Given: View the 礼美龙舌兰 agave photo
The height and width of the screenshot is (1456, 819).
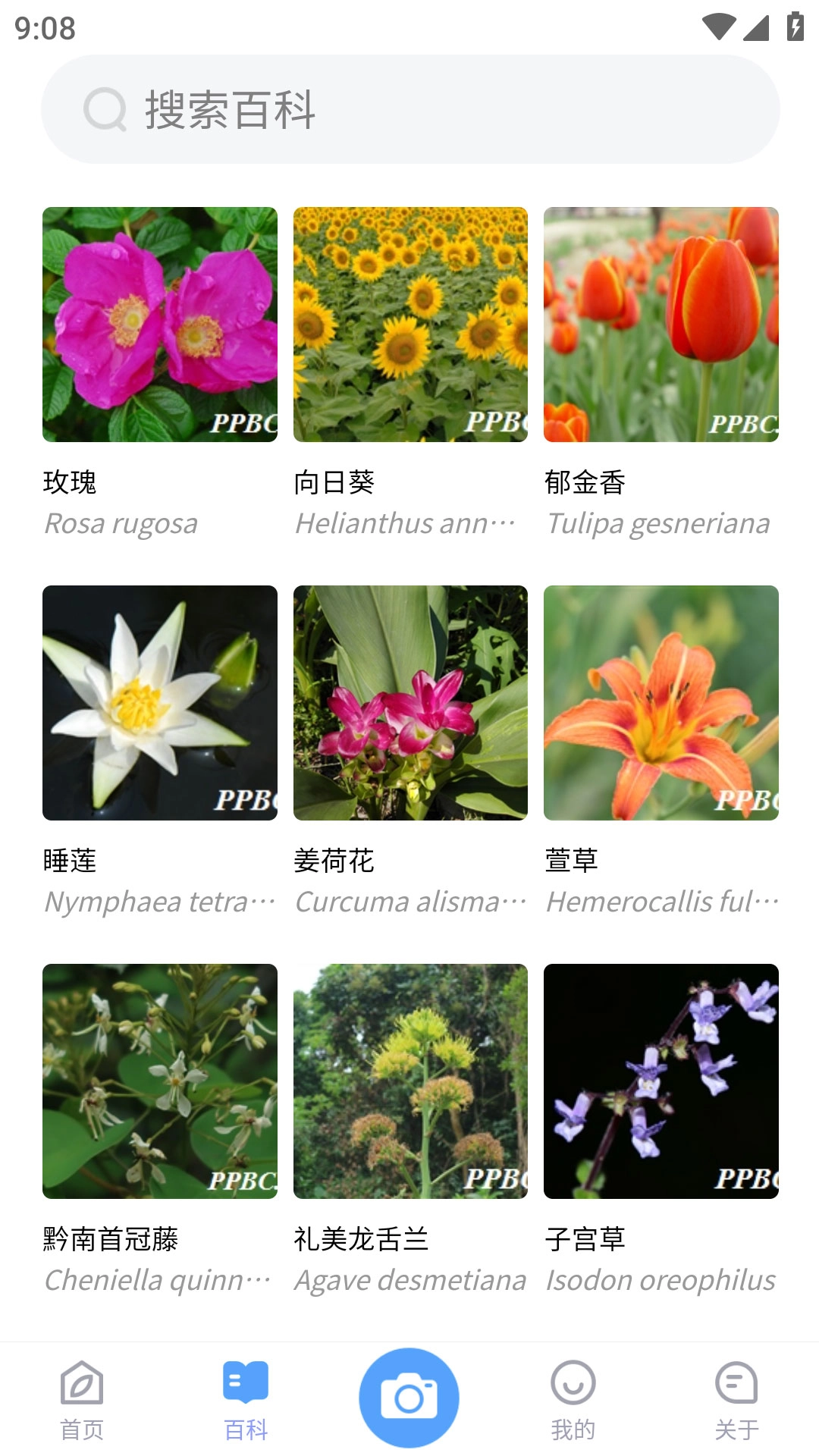Looking at the screenshot, I should 410,1081.
